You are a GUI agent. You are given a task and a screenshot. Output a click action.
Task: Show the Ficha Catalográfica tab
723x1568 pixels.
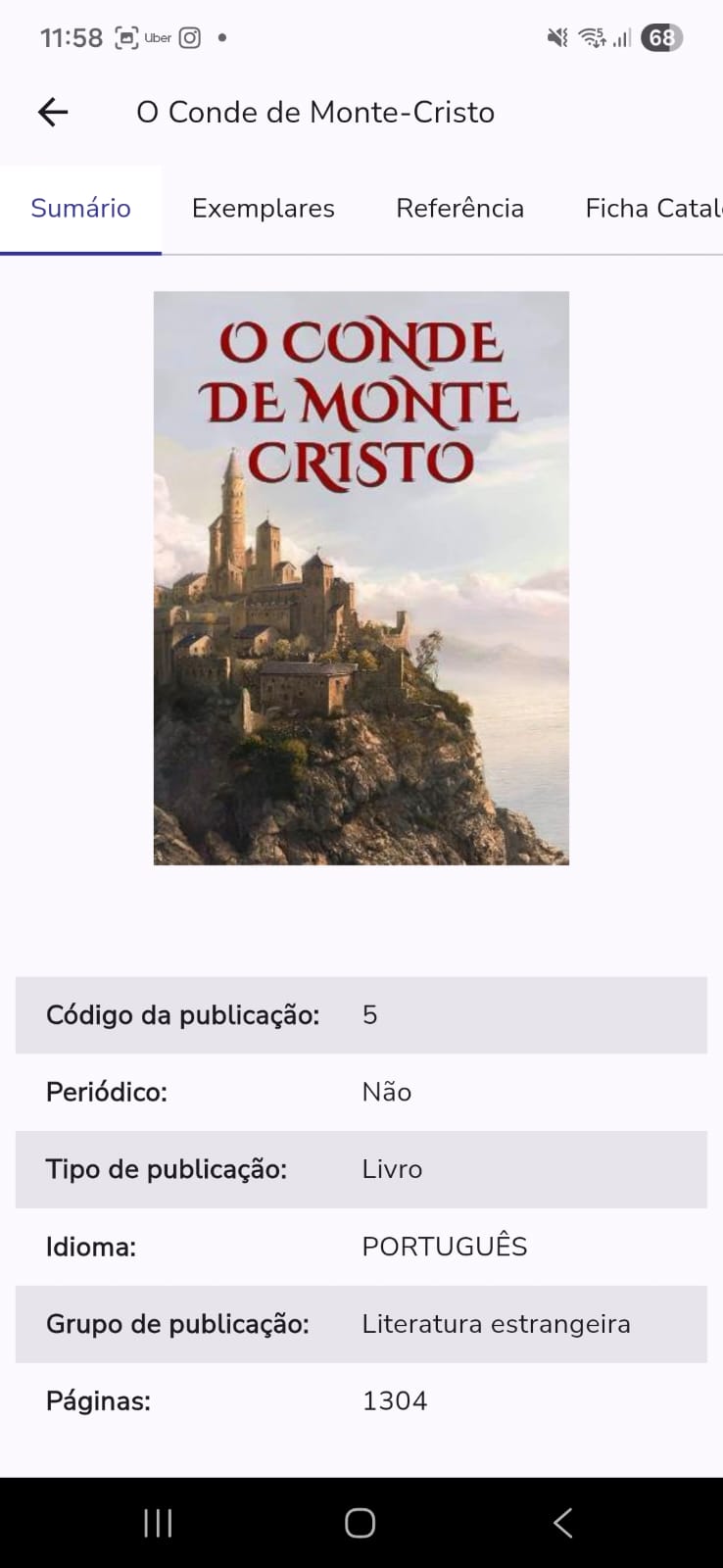click(x=652, y=209)
